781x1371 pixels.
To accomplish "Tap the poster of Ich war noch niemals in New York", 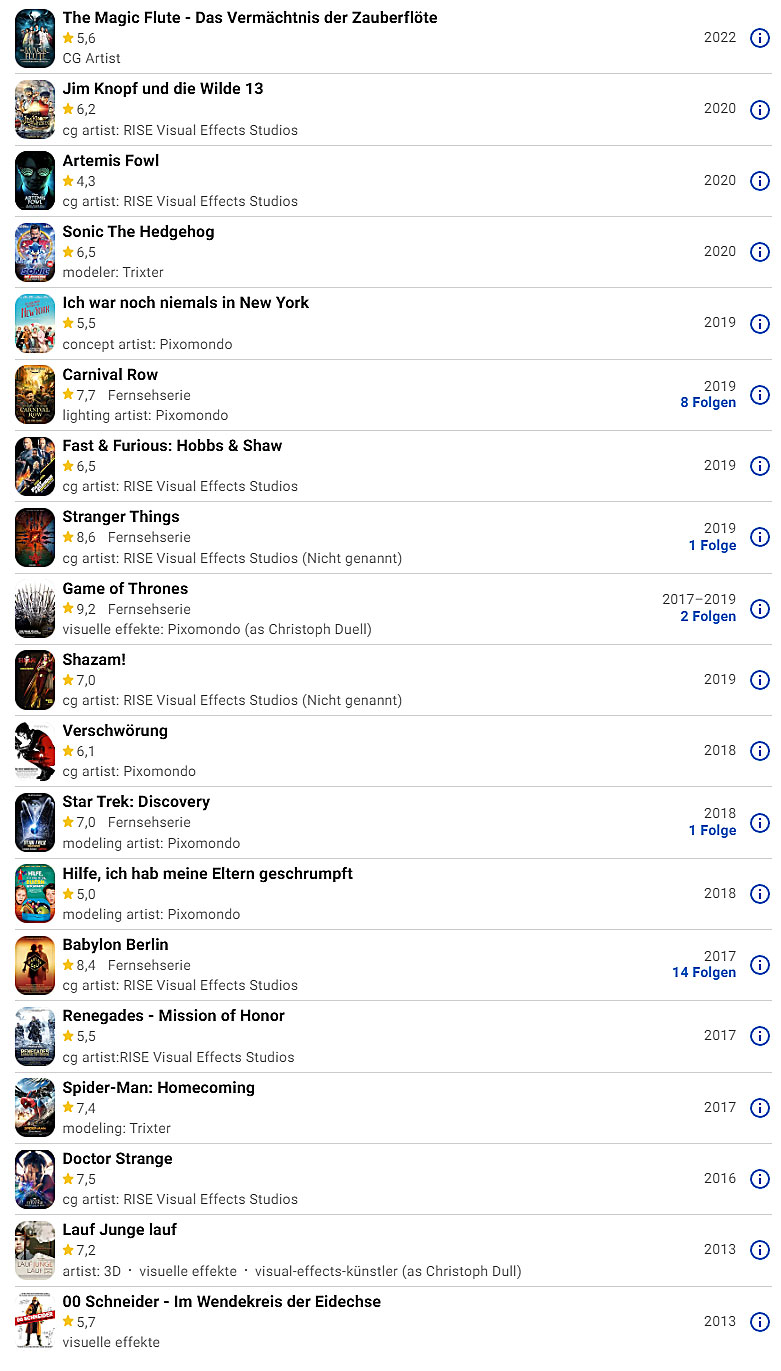I will 35,324.
